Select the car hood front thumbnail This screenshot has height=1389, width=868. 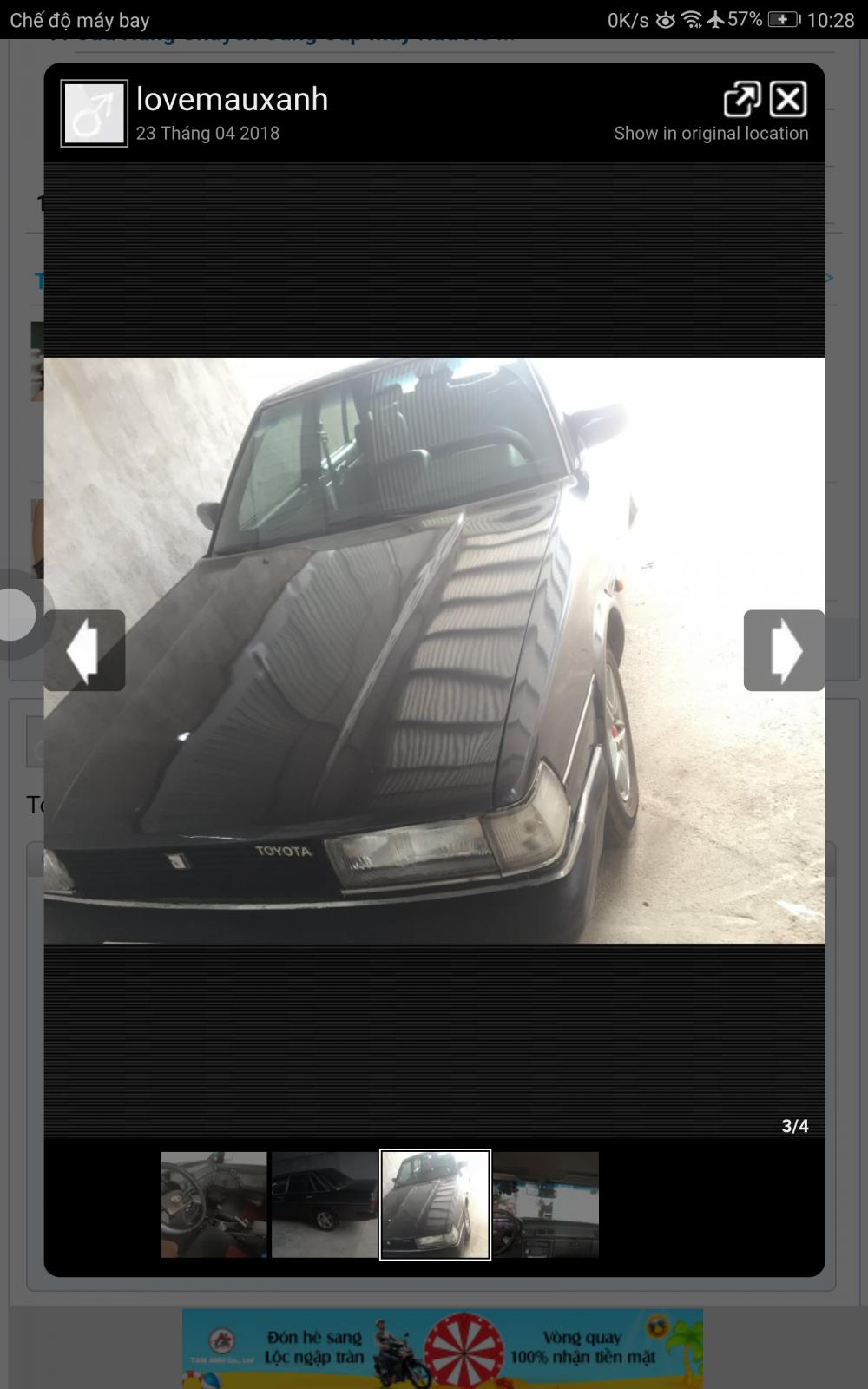[x=435, y=1204]
